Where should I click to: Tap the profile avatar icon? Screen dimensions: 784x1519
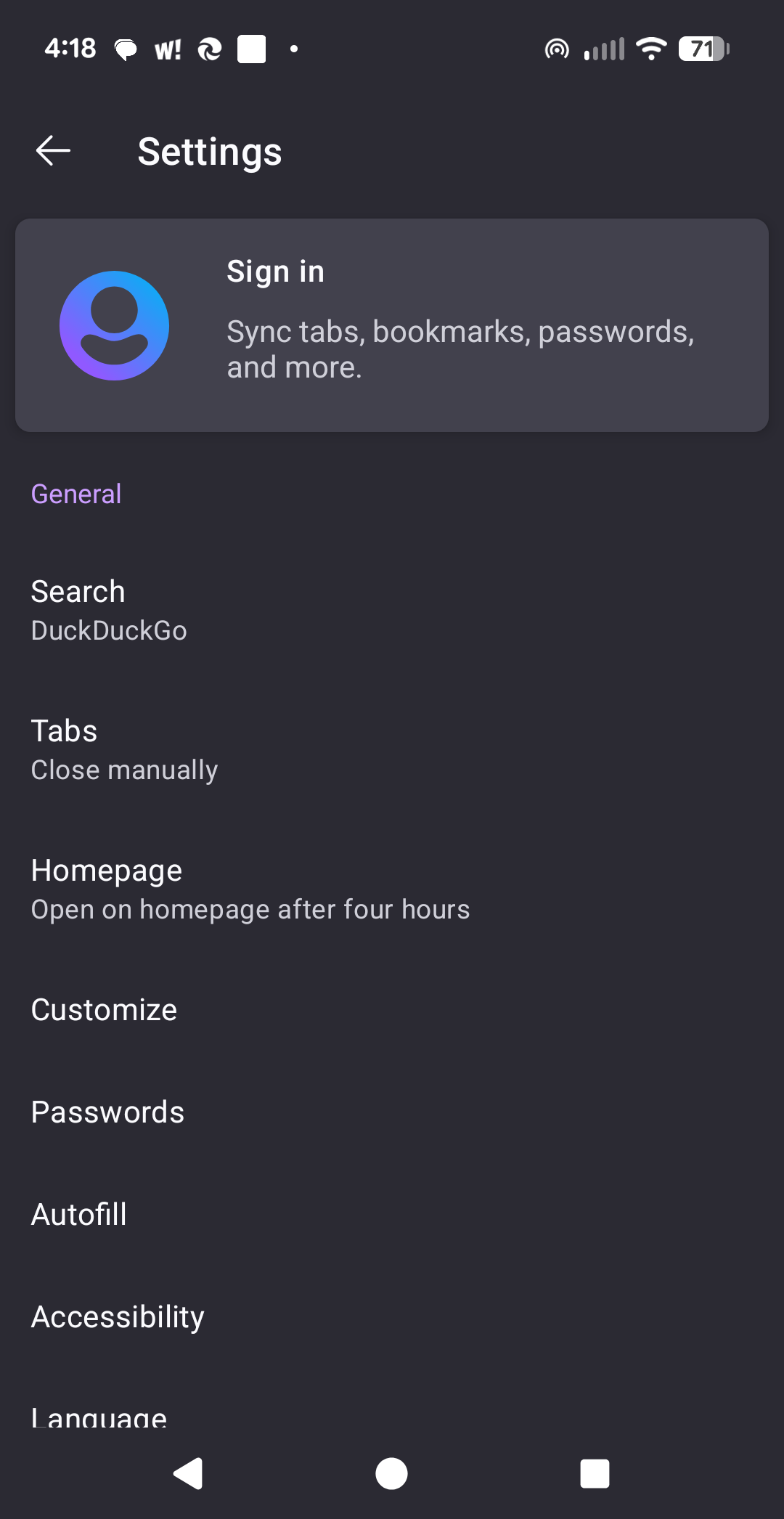tap(114, 325)
